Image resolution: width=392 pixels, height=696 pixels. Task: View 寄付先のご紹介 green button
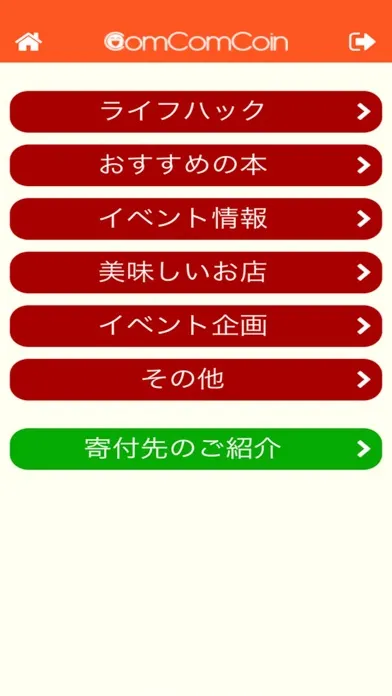196,449
